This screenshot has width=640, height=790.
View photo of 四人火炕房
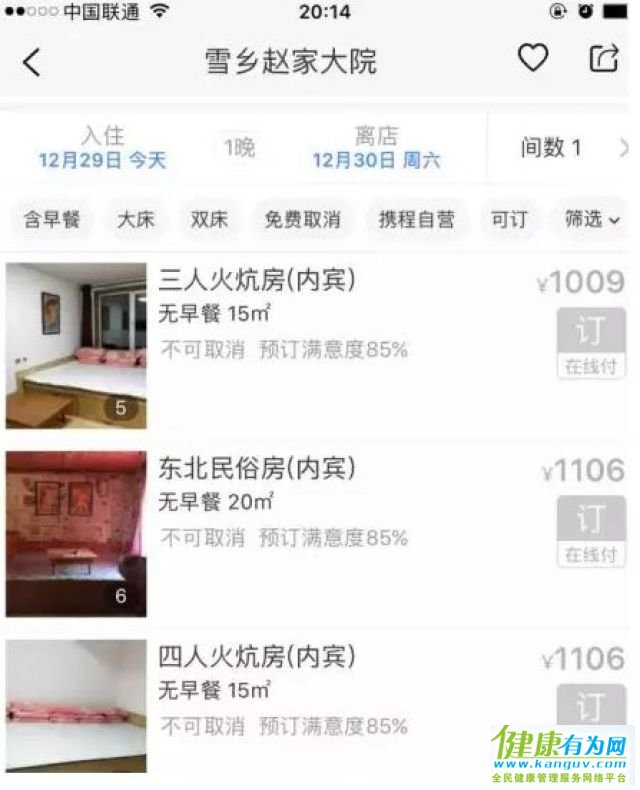point(76,706)
